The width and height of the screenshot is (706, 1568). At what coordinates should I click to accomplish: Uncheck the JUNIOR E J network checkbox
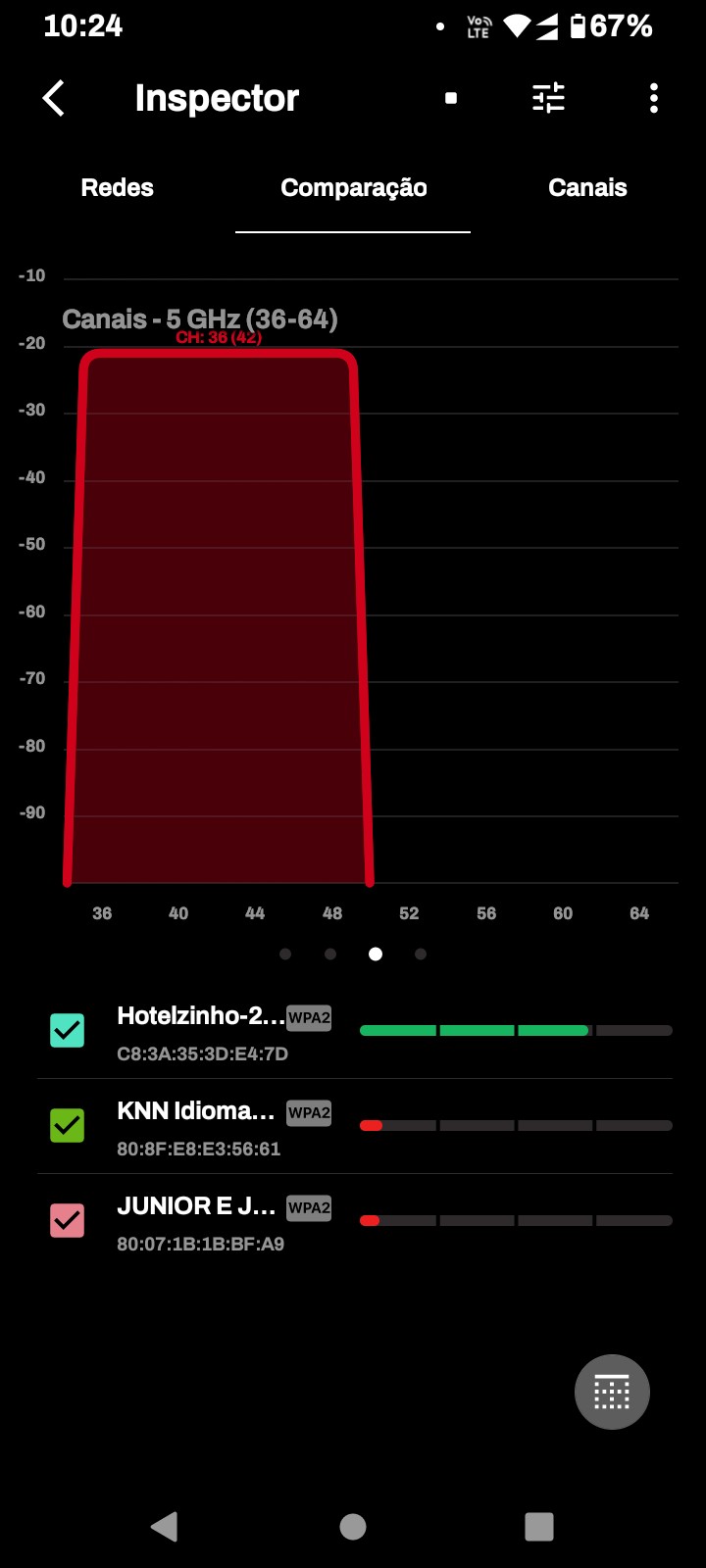click(x=68, y=1220)
